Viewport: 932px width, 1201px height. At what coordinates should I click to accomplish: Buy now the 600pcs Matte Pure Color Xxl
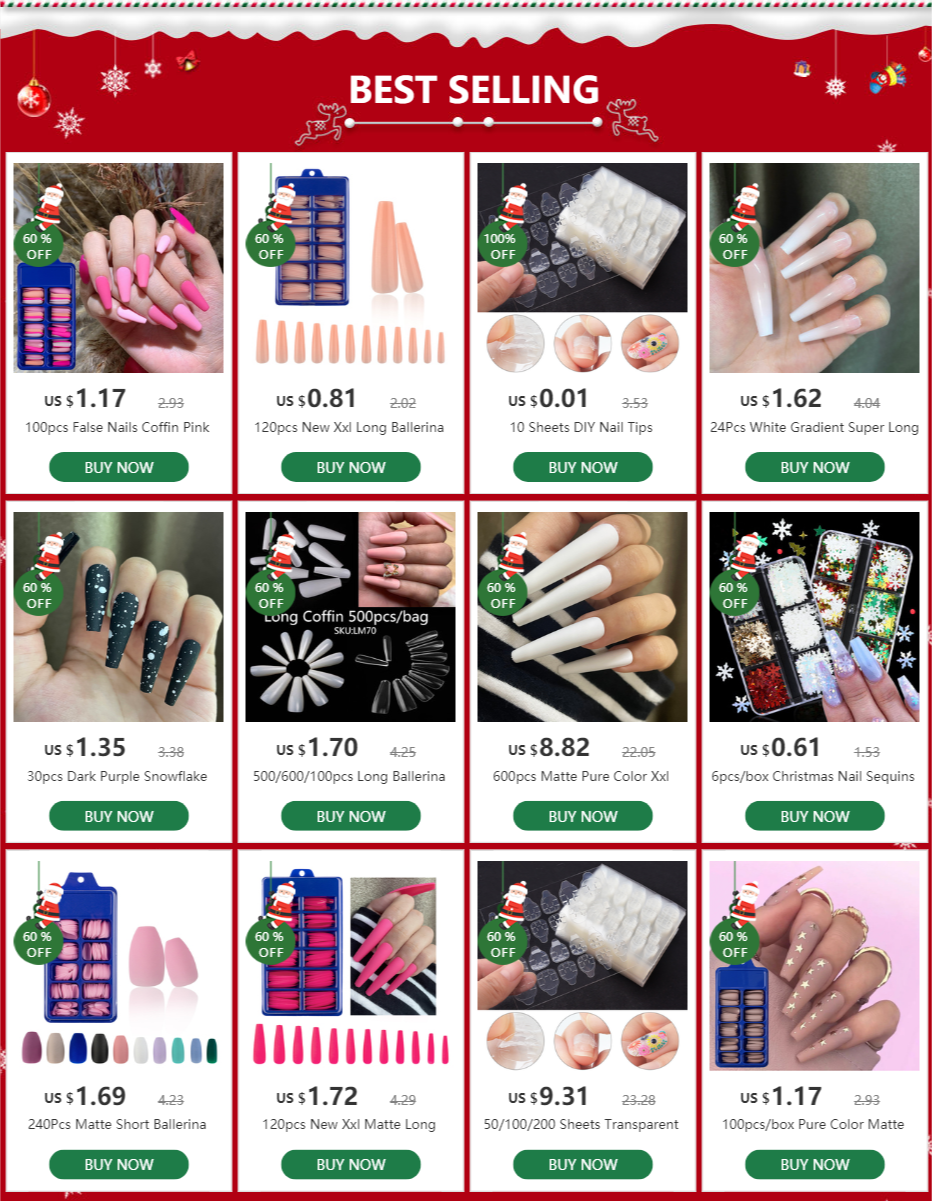(583, 816)
